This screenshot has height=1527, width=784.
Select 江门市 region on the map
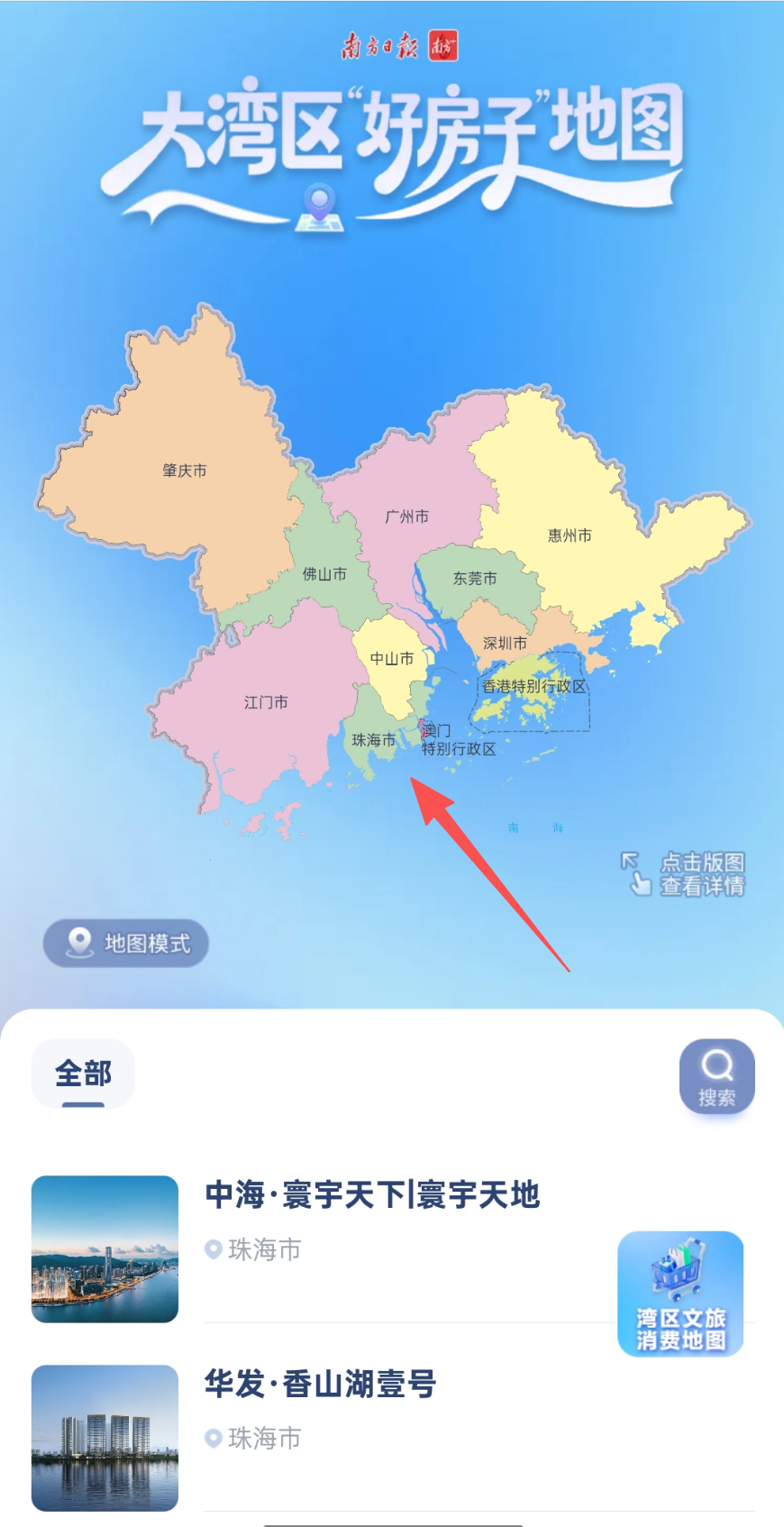pyautogui.click(x=266, y=703)
